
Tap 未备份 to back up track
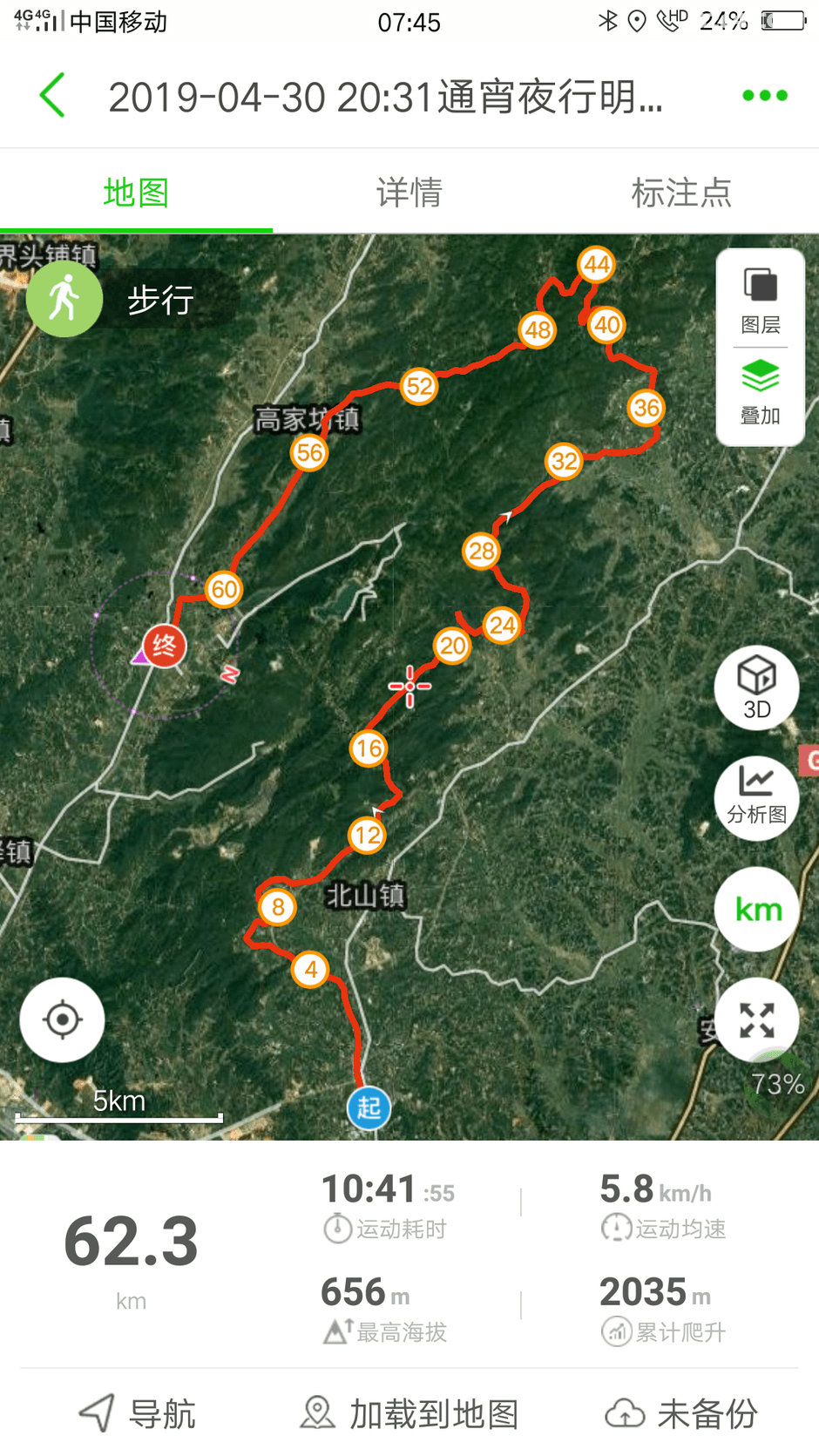681,1413
